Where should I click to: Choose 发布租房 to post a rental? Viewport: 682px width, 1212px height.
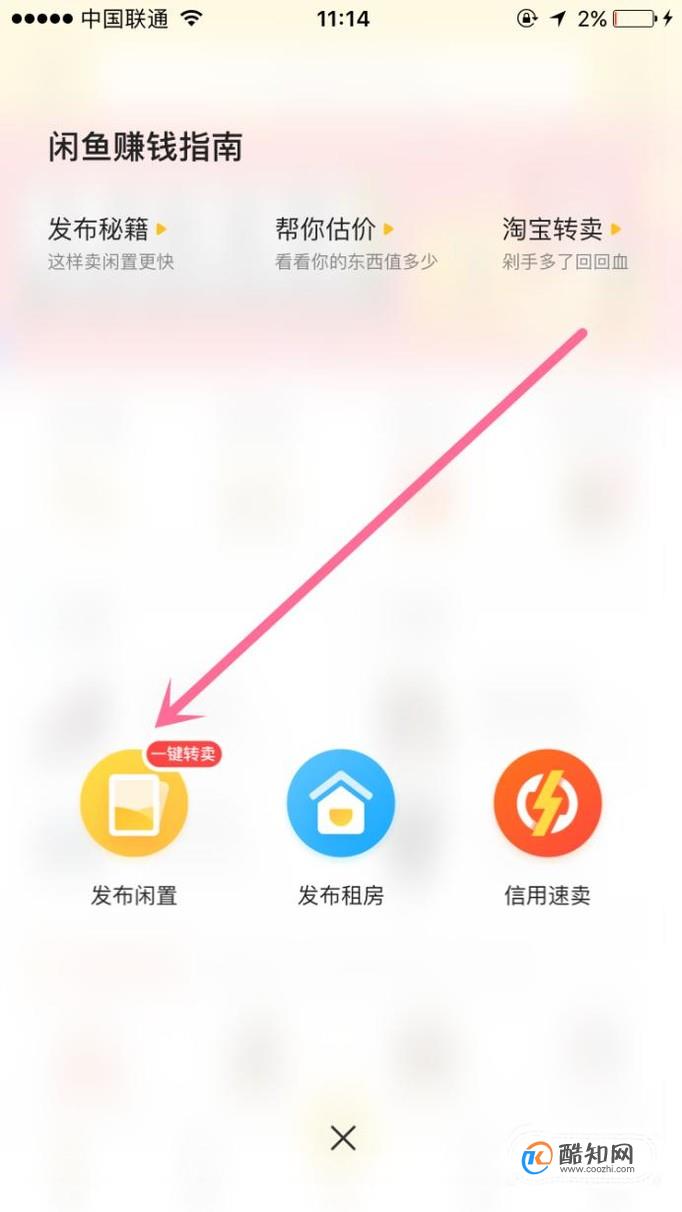tap(341, 804)
